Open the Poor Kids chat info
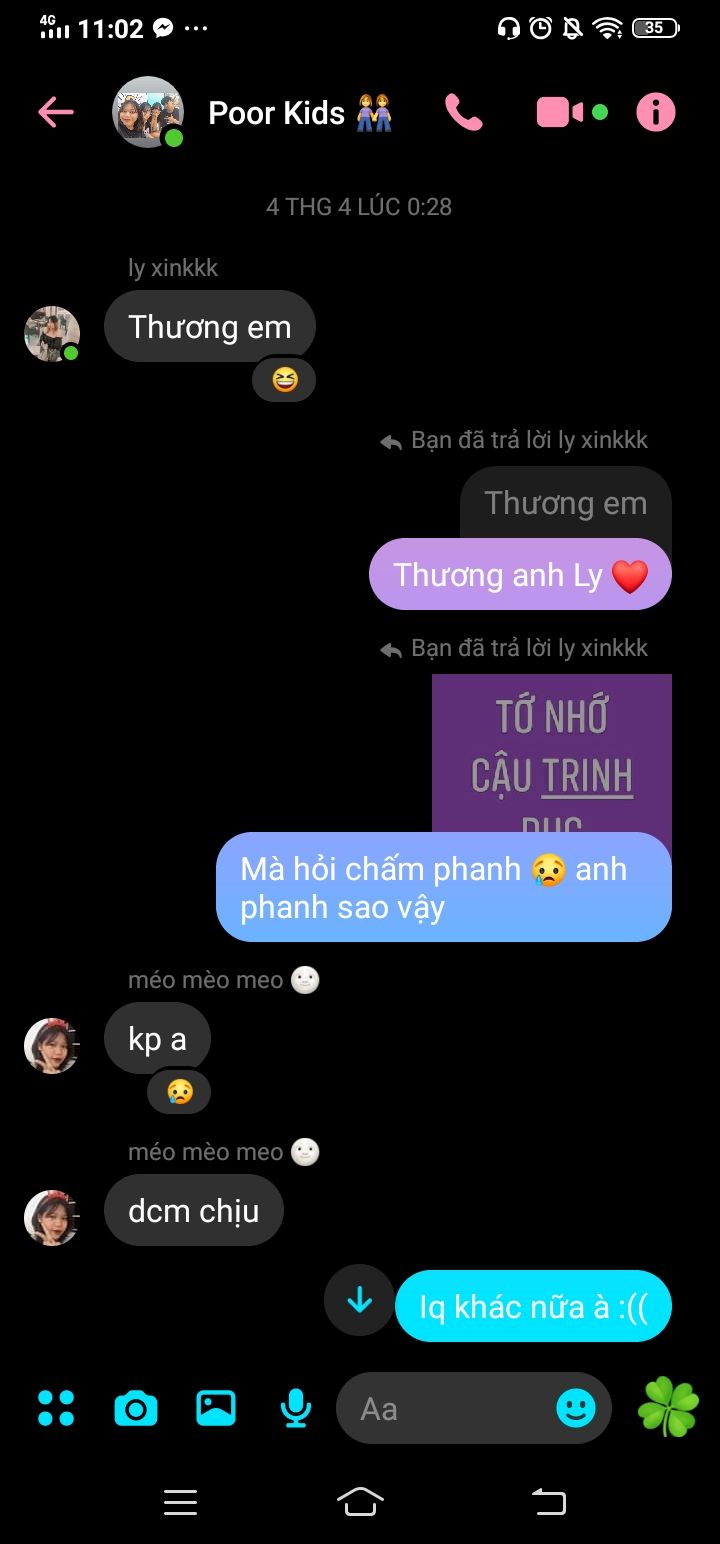This screenshot has width=720, height=1544. click(x=656, y=112)
